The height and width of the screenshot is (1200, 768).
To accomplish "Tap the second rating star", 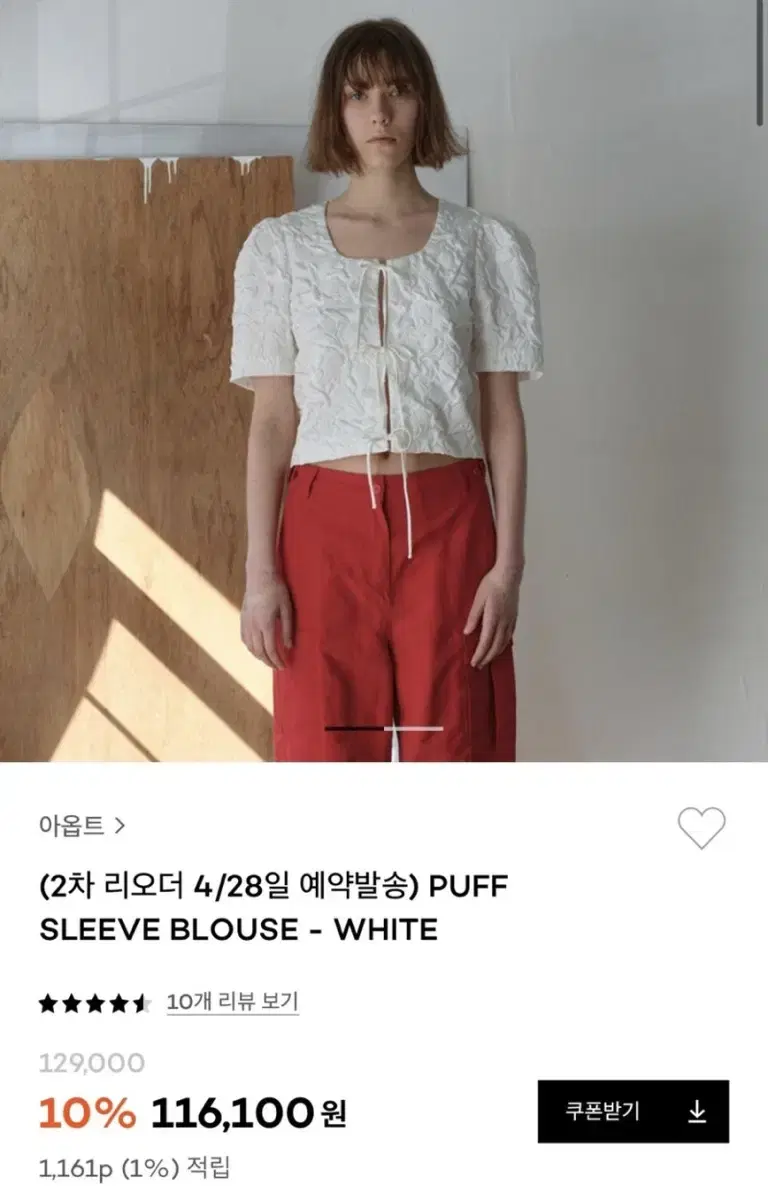I will coord(70,1000).
